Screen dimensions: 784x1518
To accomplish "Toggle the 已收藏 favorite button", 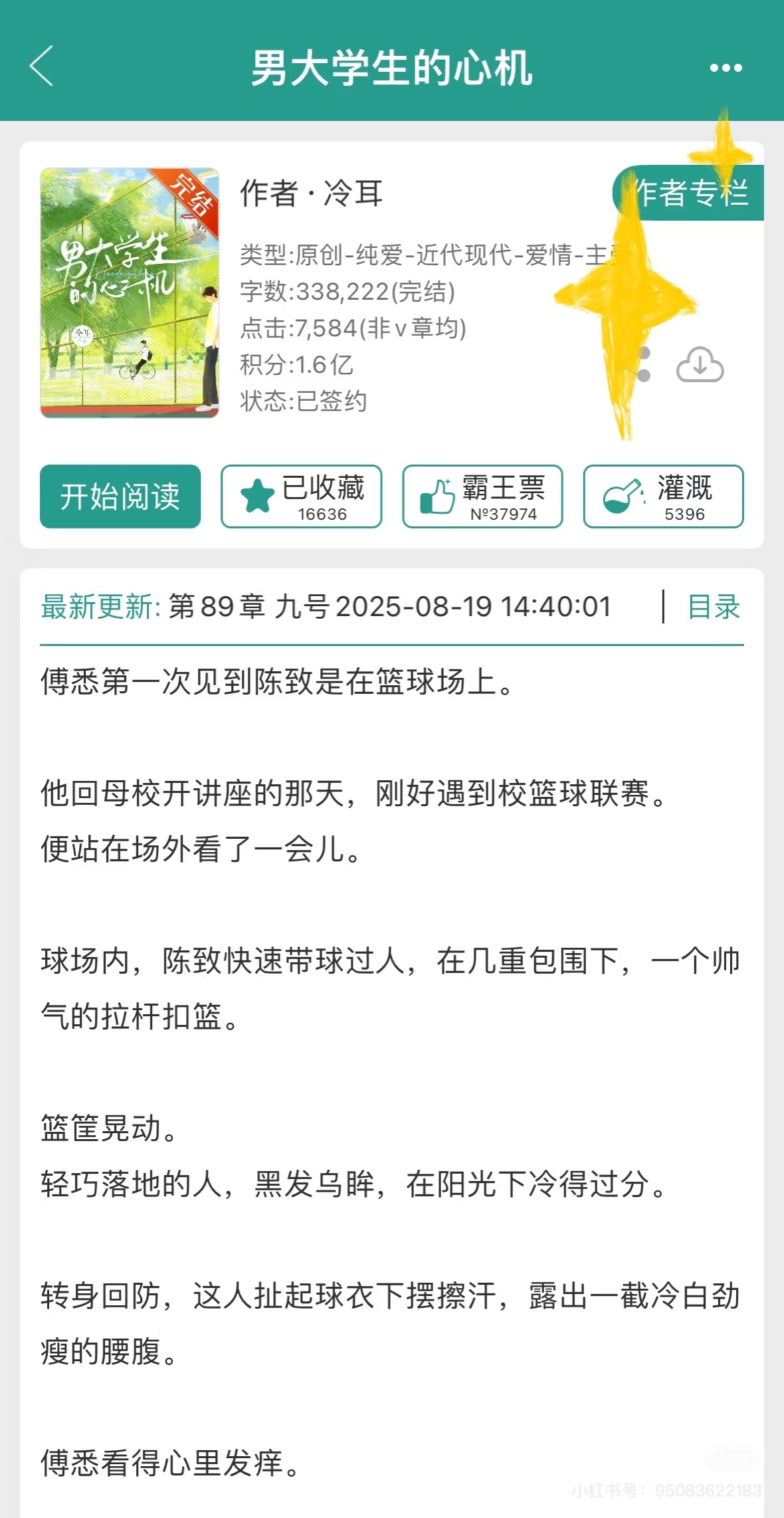I will tap(302, 496).
